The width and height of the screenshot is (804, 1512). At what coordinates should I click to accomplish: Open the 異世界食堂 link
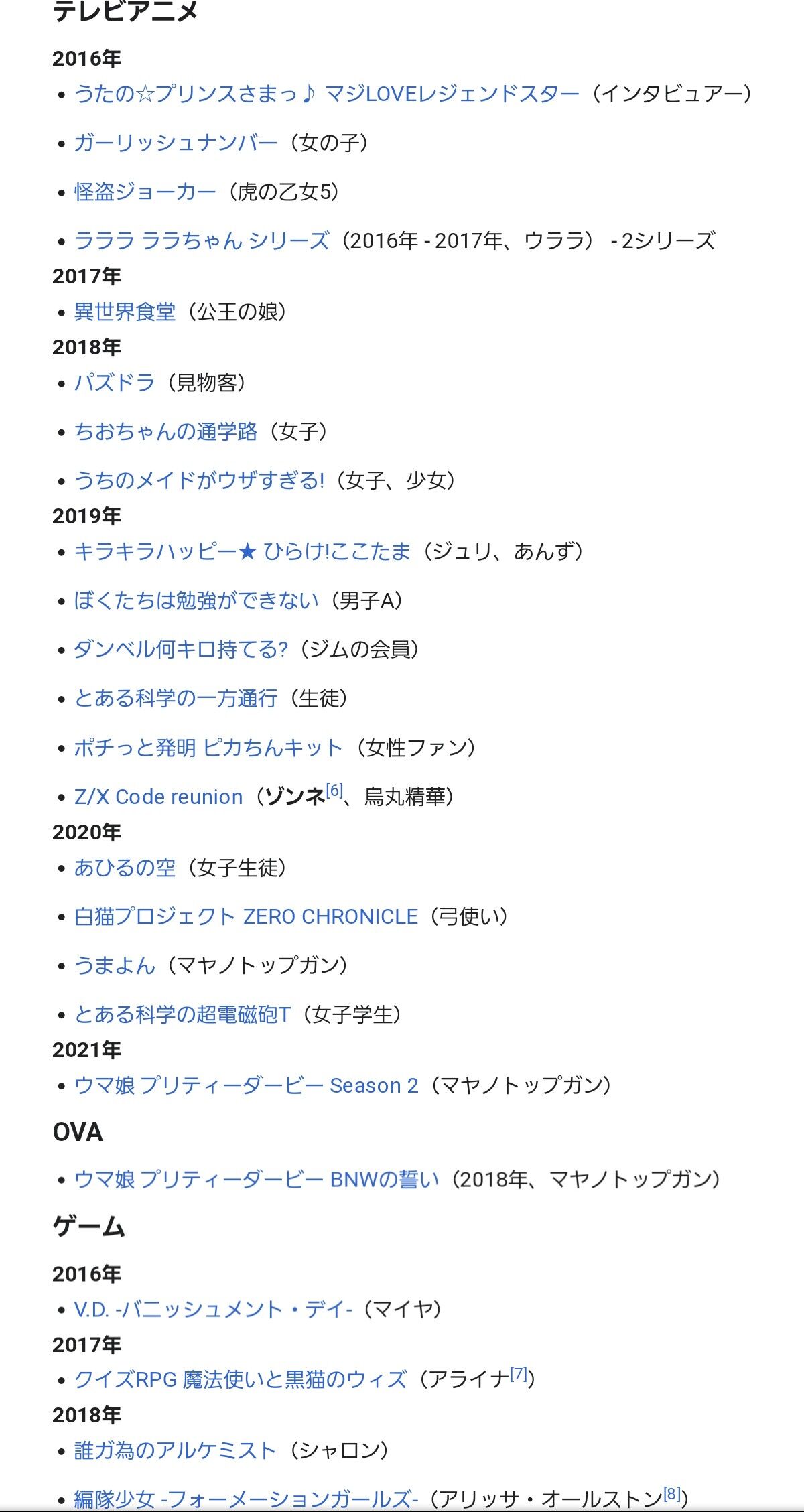[125, 312]
